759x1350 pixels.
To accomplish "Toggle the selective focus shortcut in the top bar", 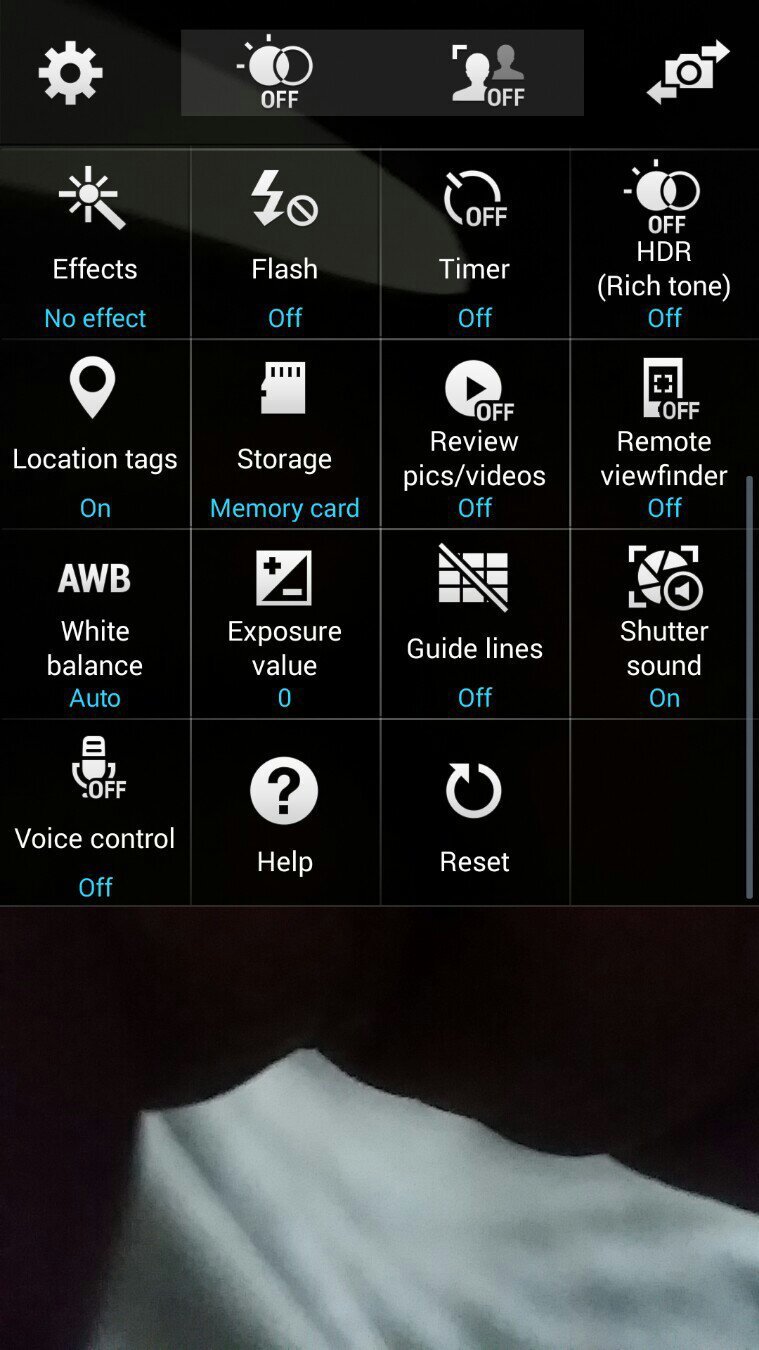I will click(x=487, y=73).
